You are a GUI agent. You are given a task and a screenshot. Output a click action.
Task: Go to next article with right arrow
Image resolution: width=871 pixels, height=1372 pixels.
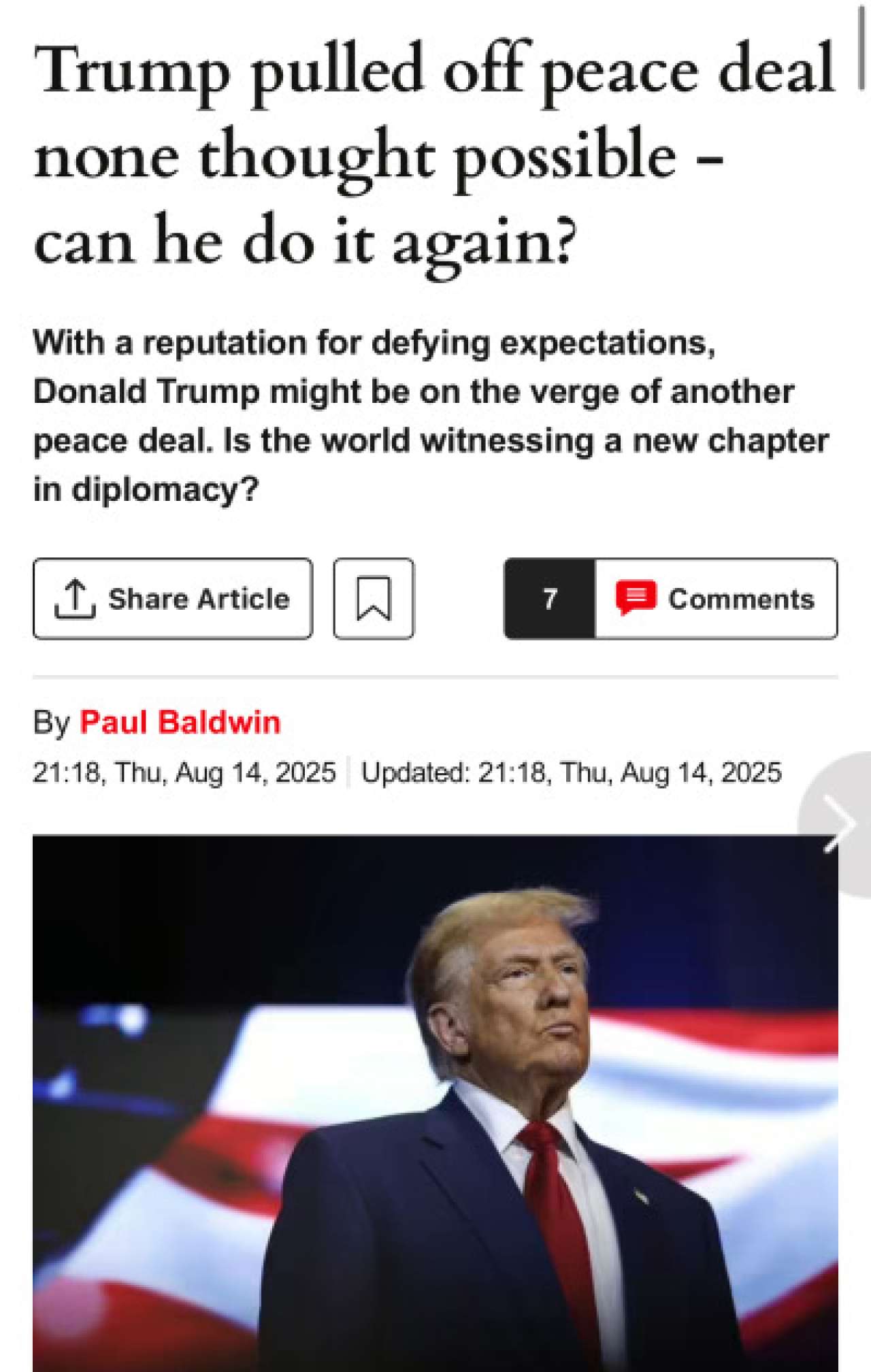pos(840,823)
